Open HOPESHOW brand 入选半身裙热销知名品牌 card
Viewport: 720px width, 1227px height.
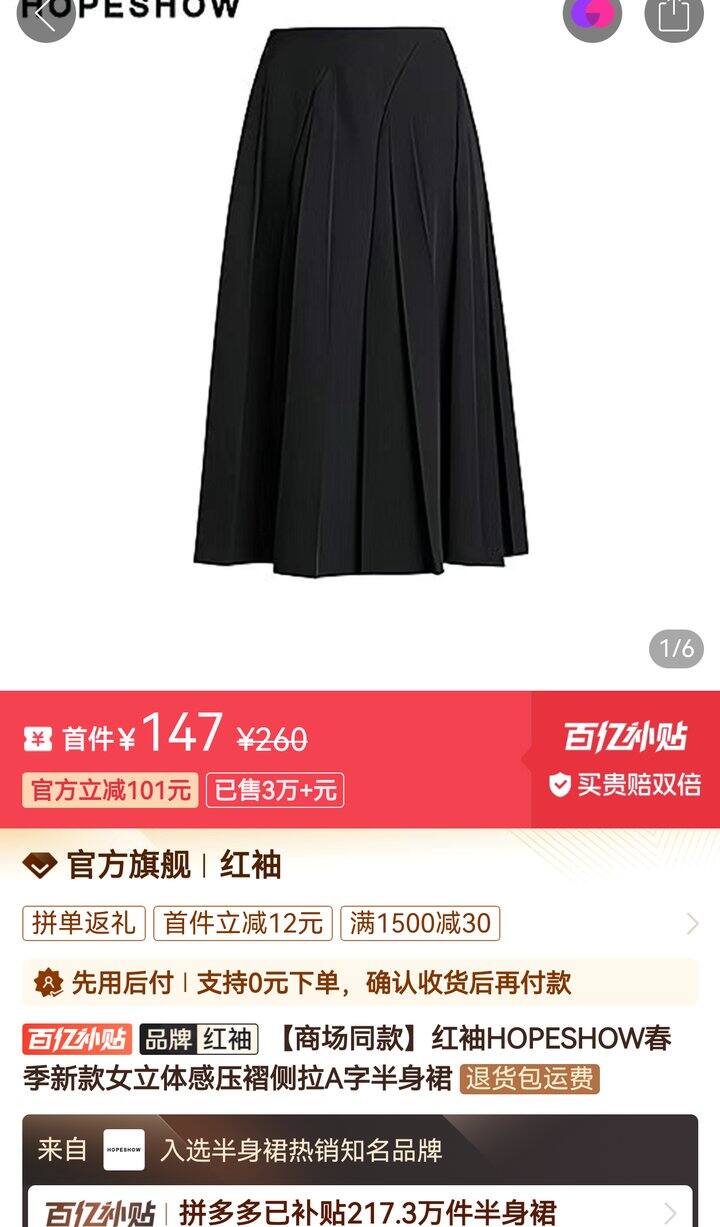[360, 1150]
